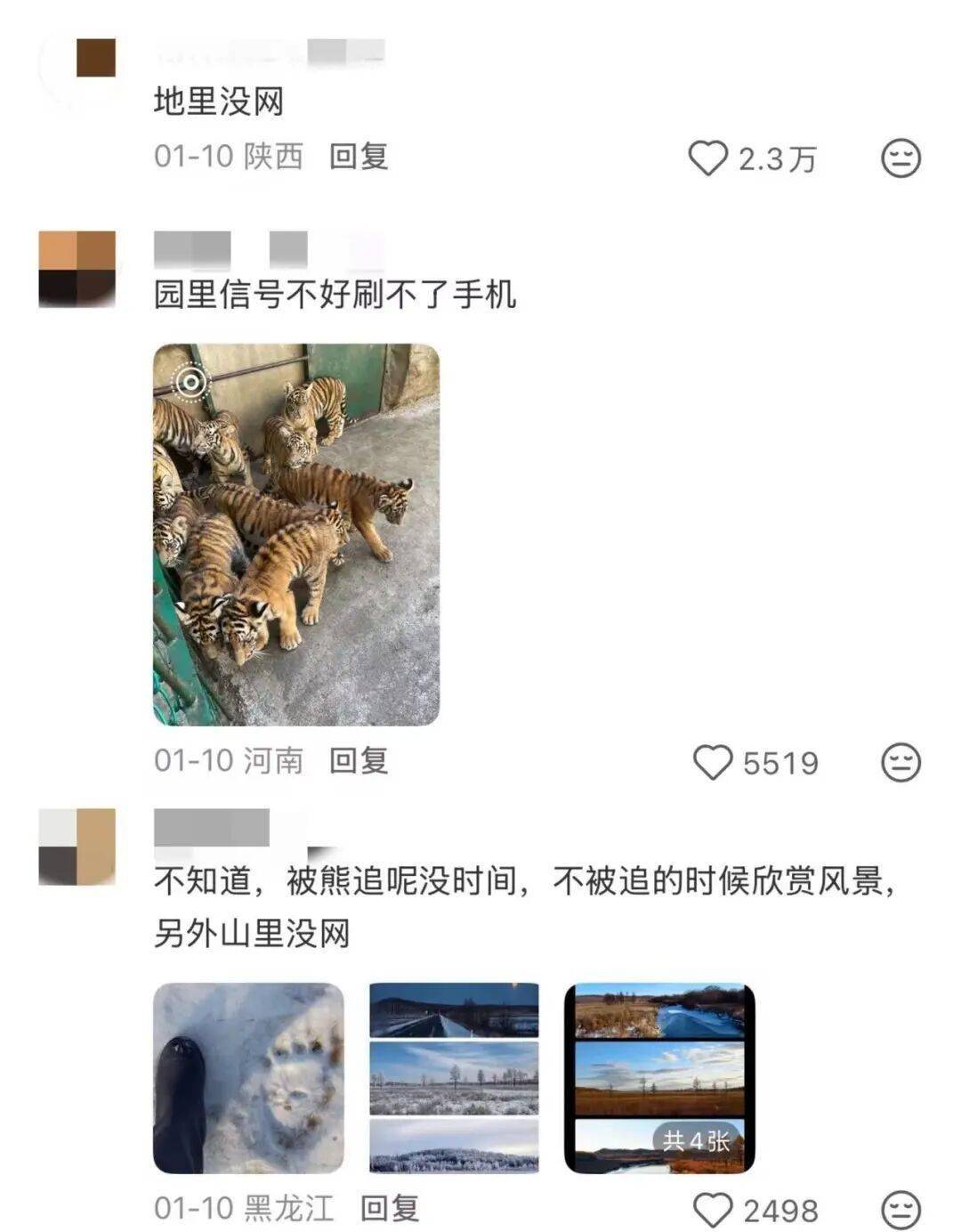Open the snowy landscape collage photo

coord(454,1078)
